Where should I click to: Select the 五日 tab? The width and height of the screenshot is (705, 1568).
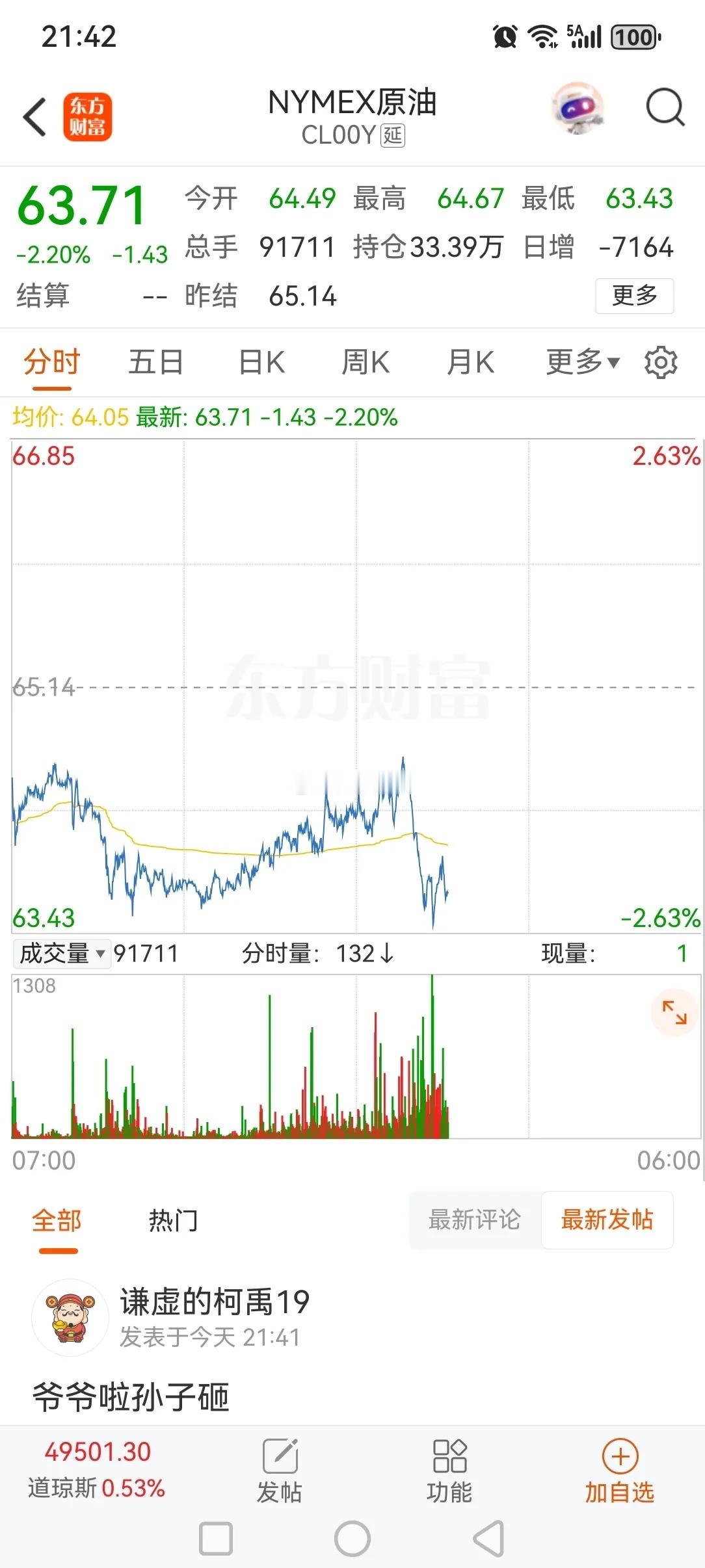(156, 362)
